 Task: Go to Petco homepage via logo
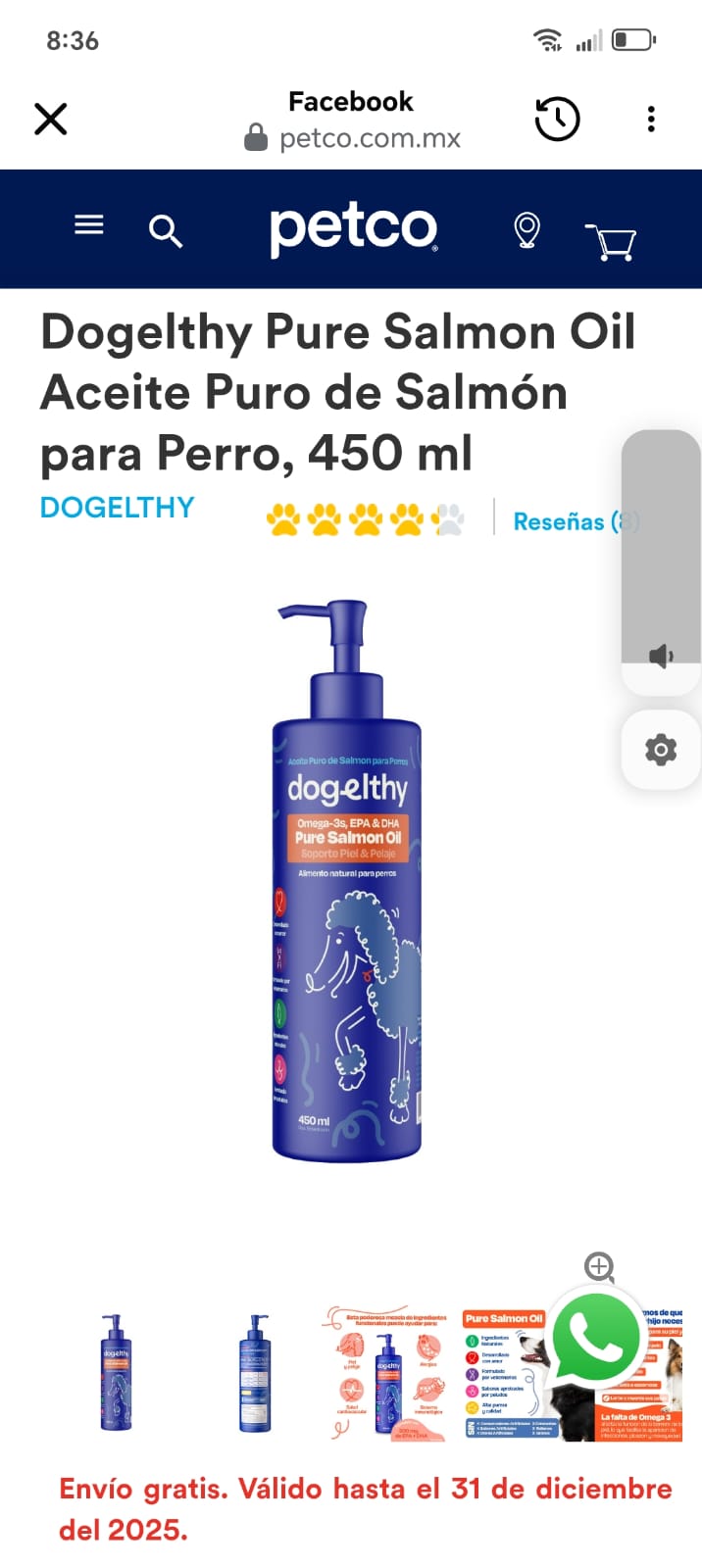(353, 229)
